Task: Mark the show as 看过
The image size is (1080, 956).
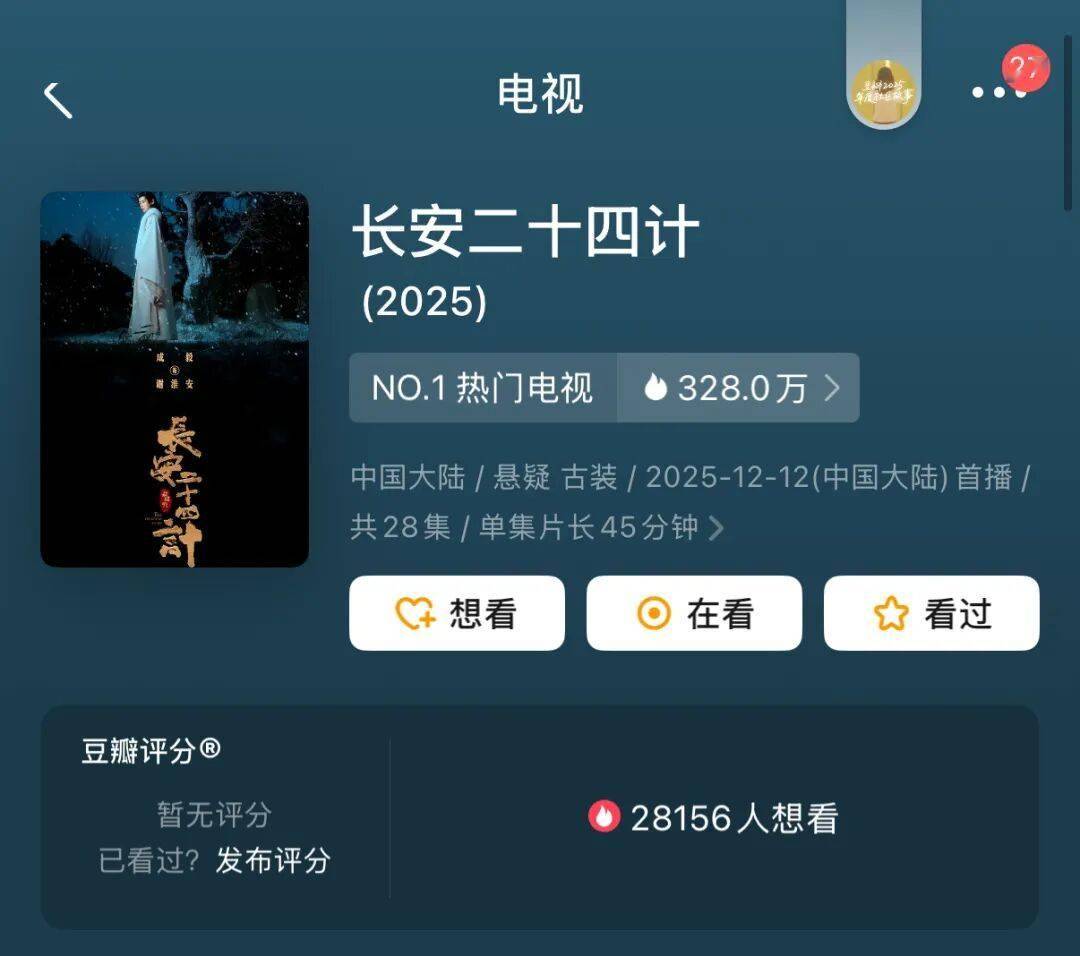Action: coord(931,613)
